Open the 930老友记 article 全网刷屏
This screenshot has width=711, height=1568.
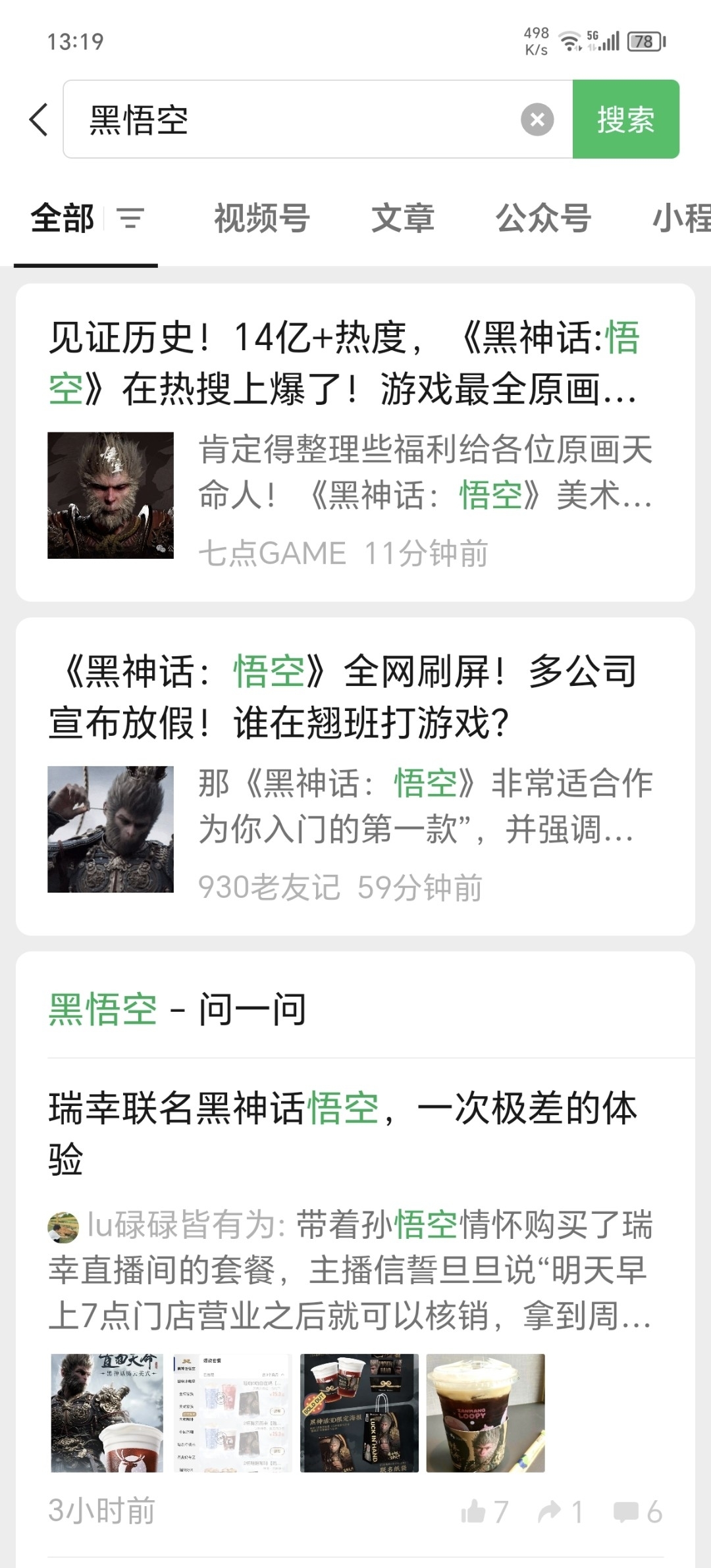(x=342, y=698)
